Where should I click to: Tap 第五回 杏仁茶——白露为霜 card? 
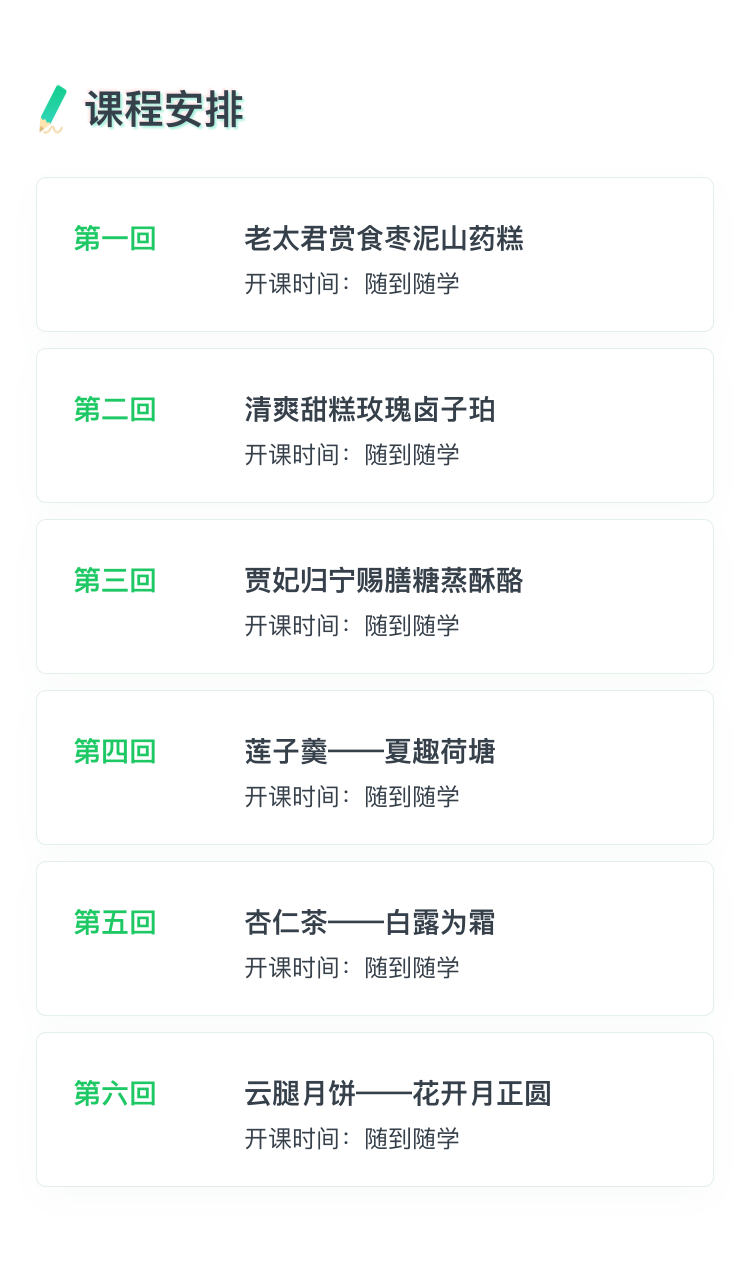point(375,939)
